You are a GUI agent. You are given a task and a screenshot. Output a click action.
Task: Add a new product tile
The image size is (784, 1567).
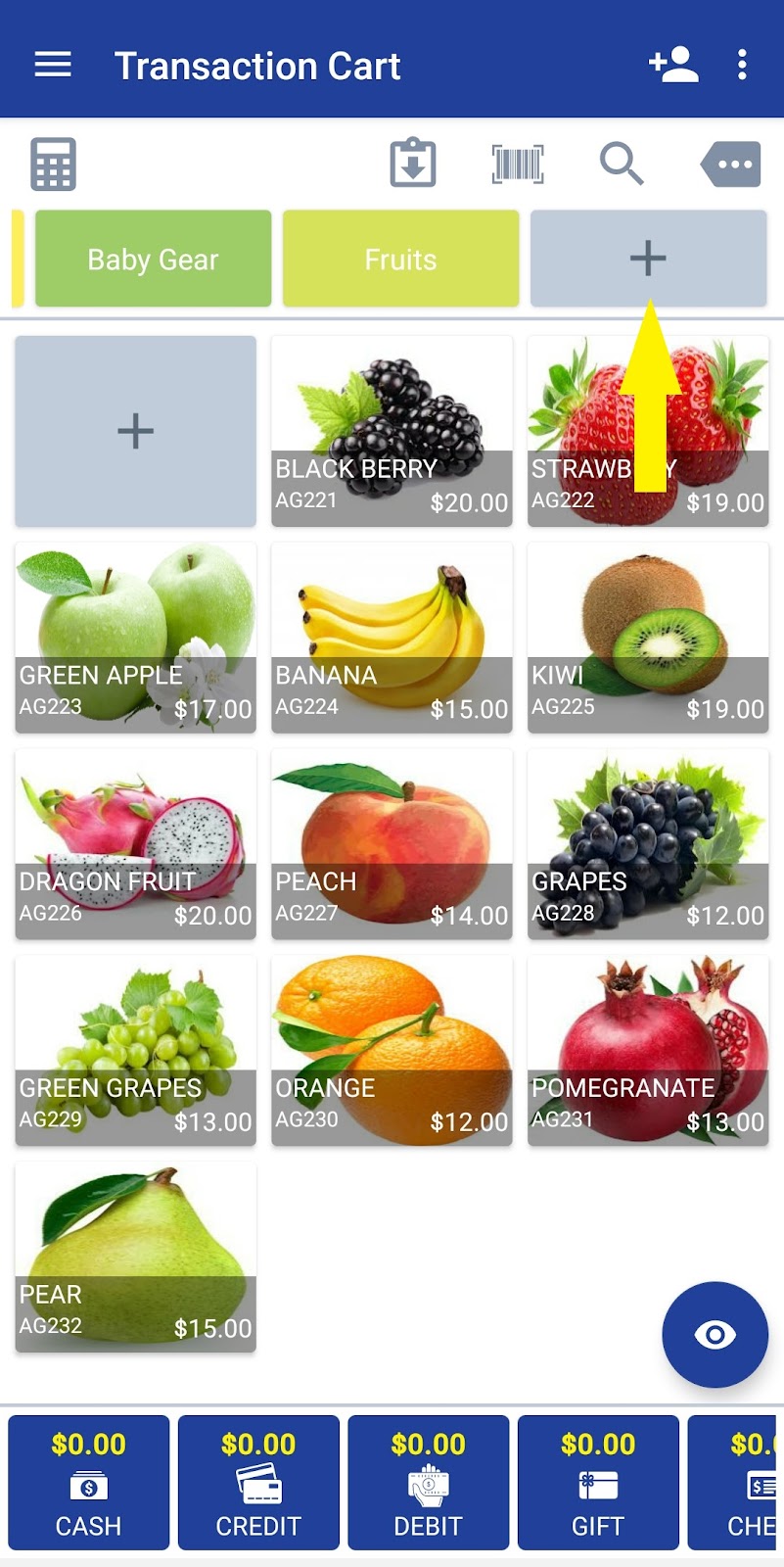[x=135, y=431]
